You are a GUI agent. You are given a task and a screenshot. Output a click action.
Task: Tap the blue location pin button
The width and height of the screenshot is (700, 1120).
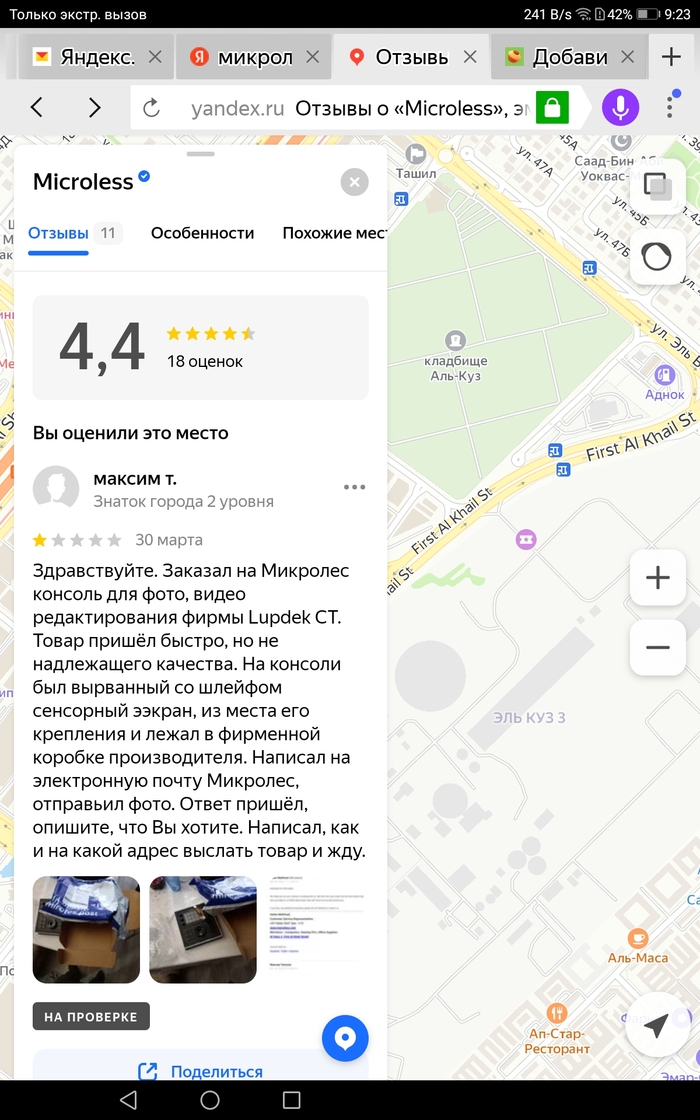[x=345, y=1038]
